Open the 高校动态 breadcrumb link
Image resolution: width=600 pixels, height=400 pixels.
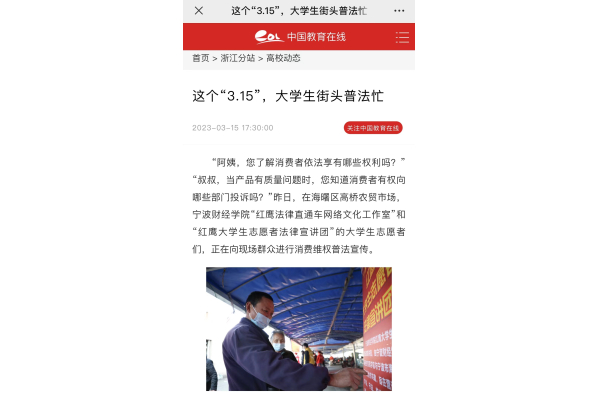click(283, 59)
